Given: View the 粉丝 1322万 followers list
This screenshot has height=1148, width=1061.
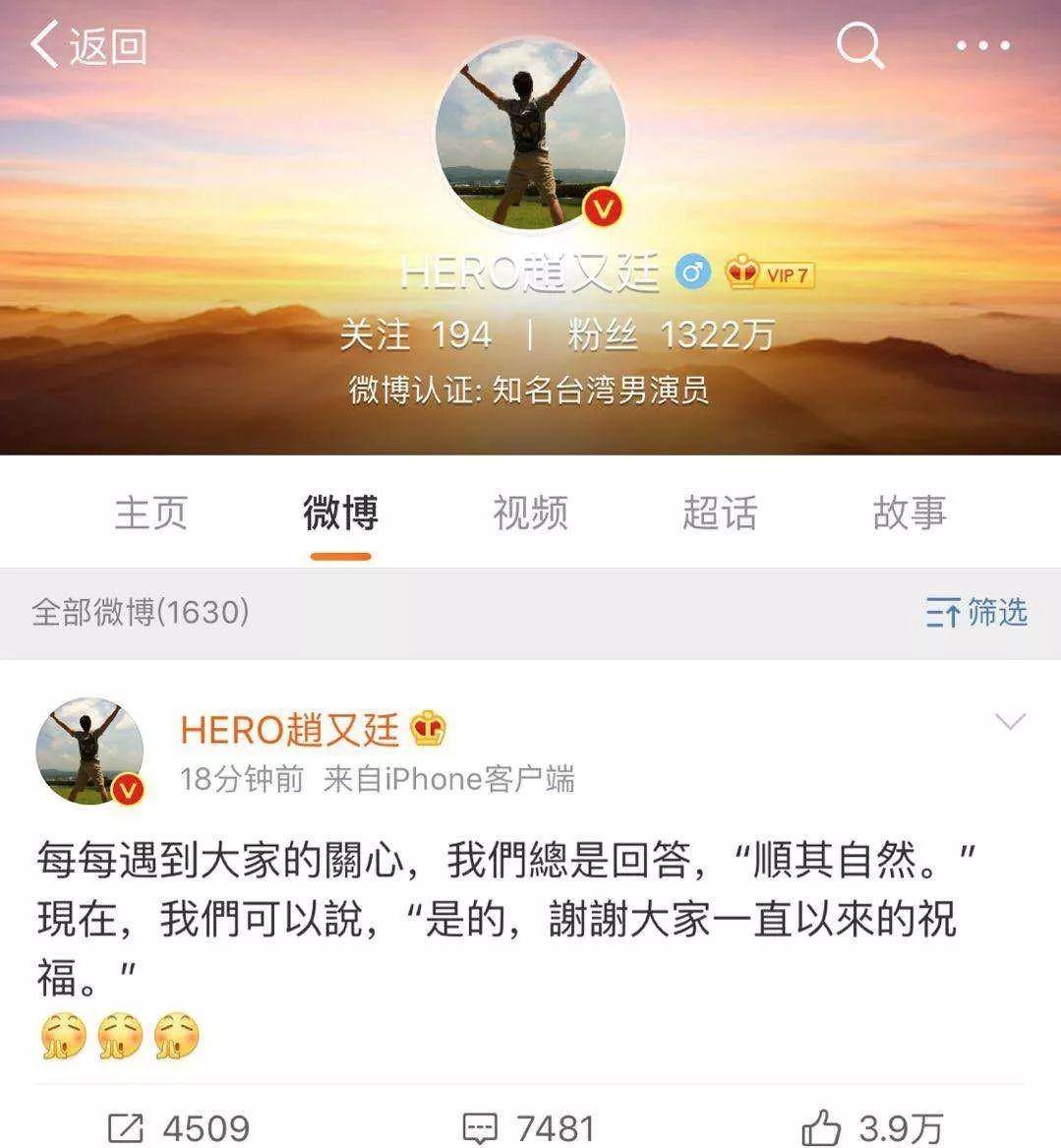Looking at the screenshot, I should pyautogui.click(x=671, y=335).
